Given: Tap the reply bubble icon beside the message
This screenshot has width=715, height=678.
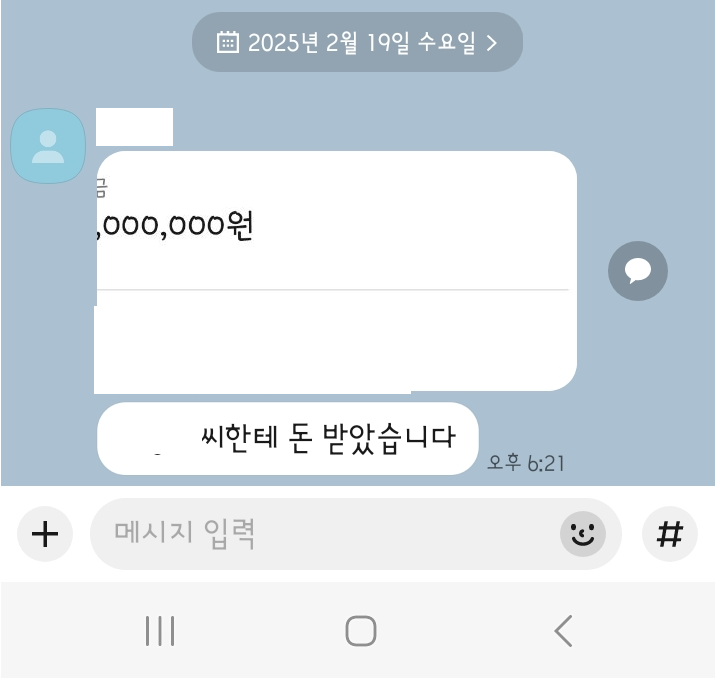Looking at the screenshot, I should 637,271.
